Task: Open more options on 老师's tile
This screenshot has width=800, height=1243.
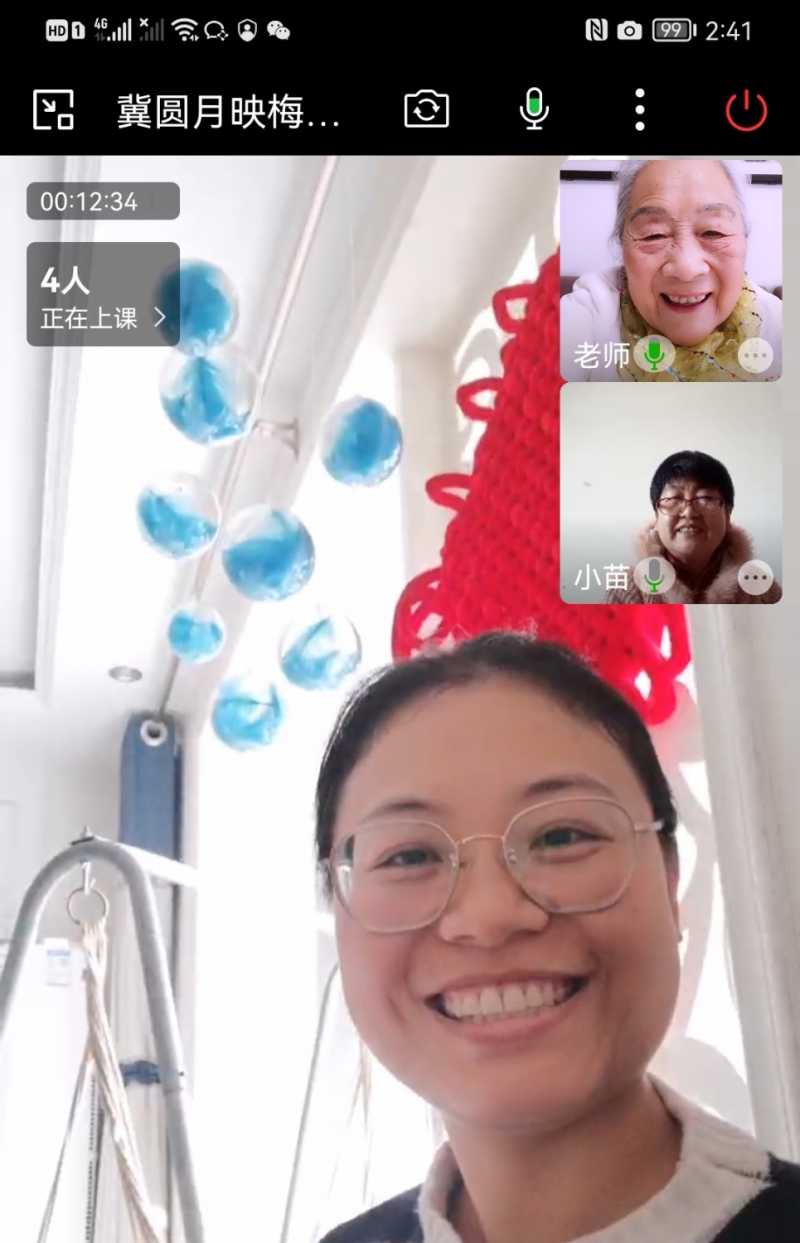Action: click(x=756, y=355)
